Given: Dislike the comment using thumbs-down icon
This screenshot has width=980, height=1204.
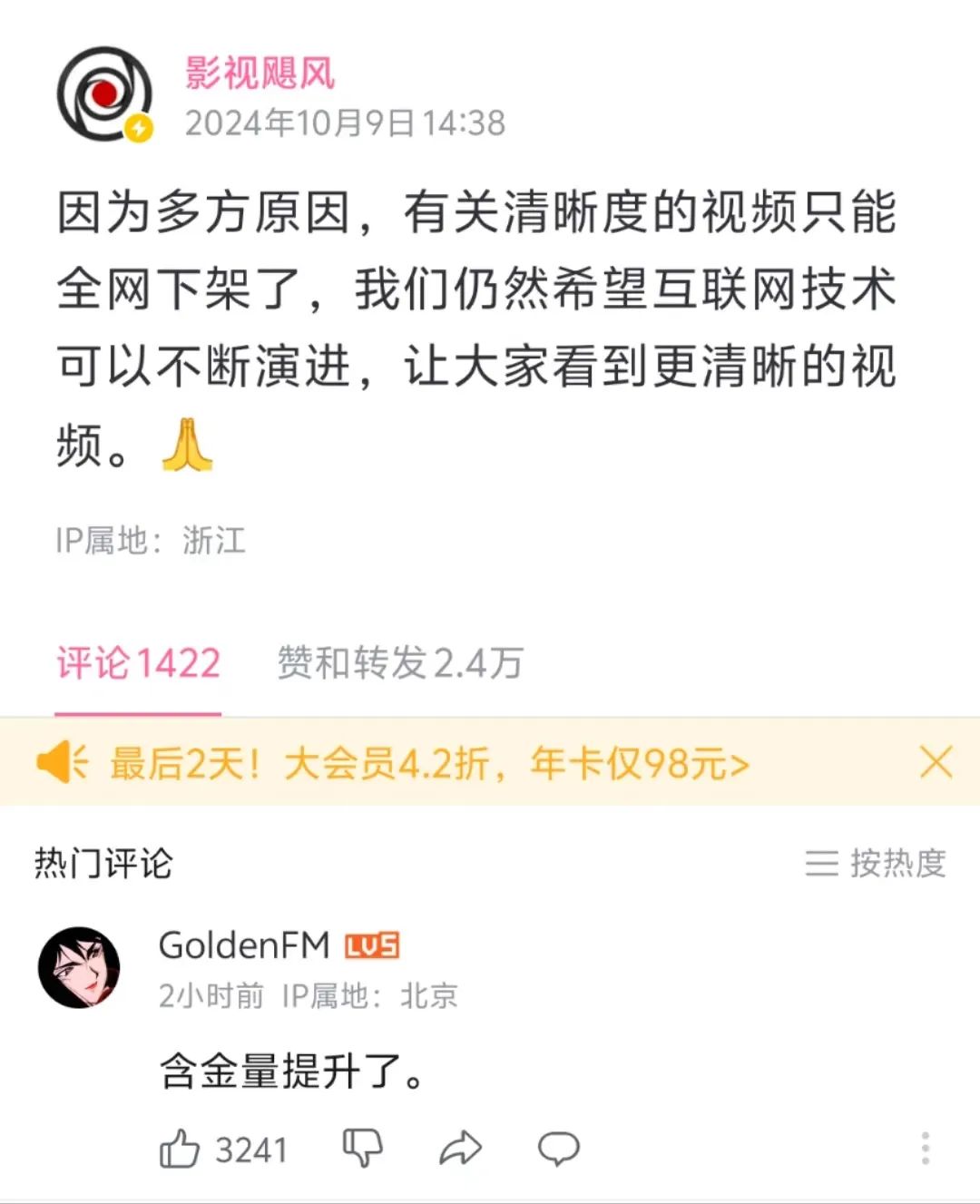Looking at the screenshot, I should pyautogui.click(x=362, y=1148).
